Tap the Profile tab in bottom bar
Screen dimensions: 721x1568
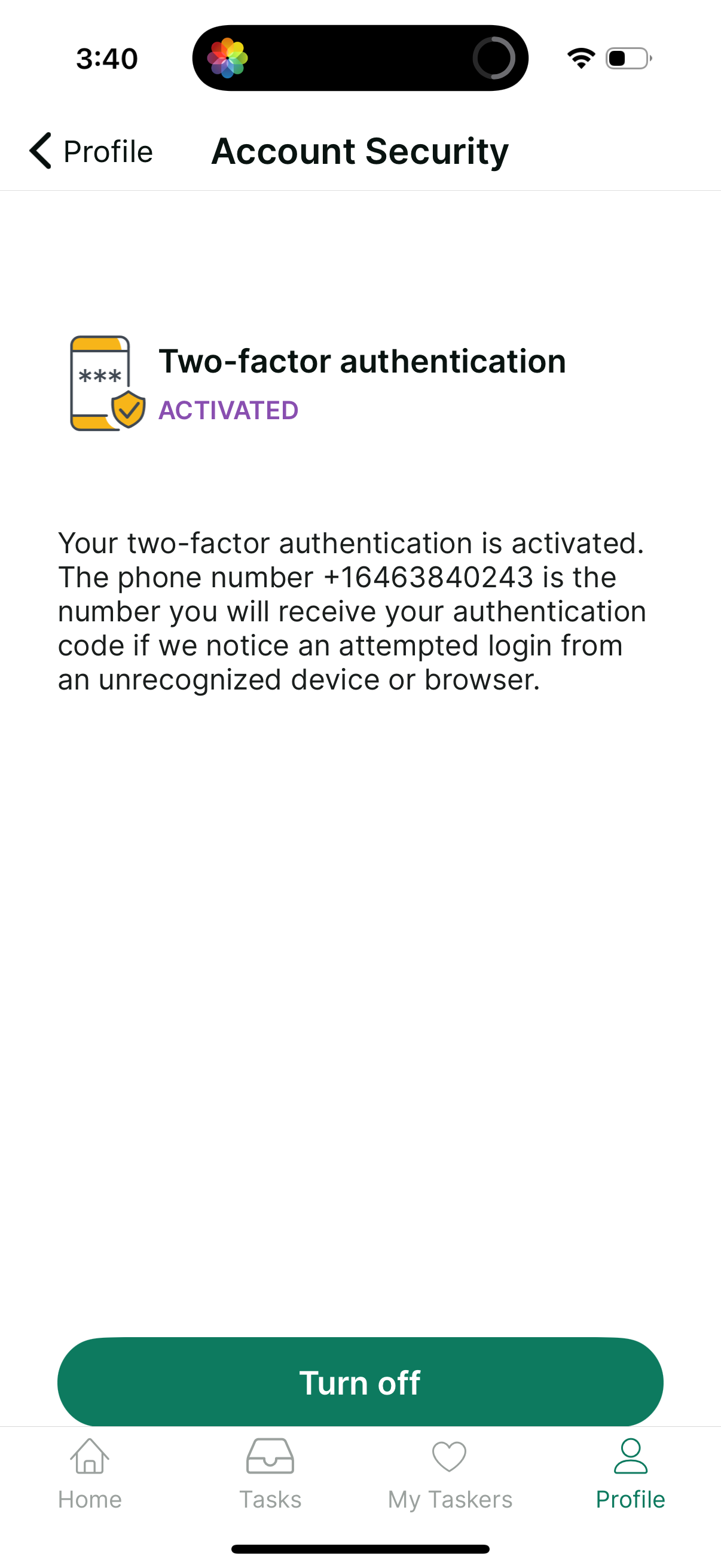click(630, 1474)
